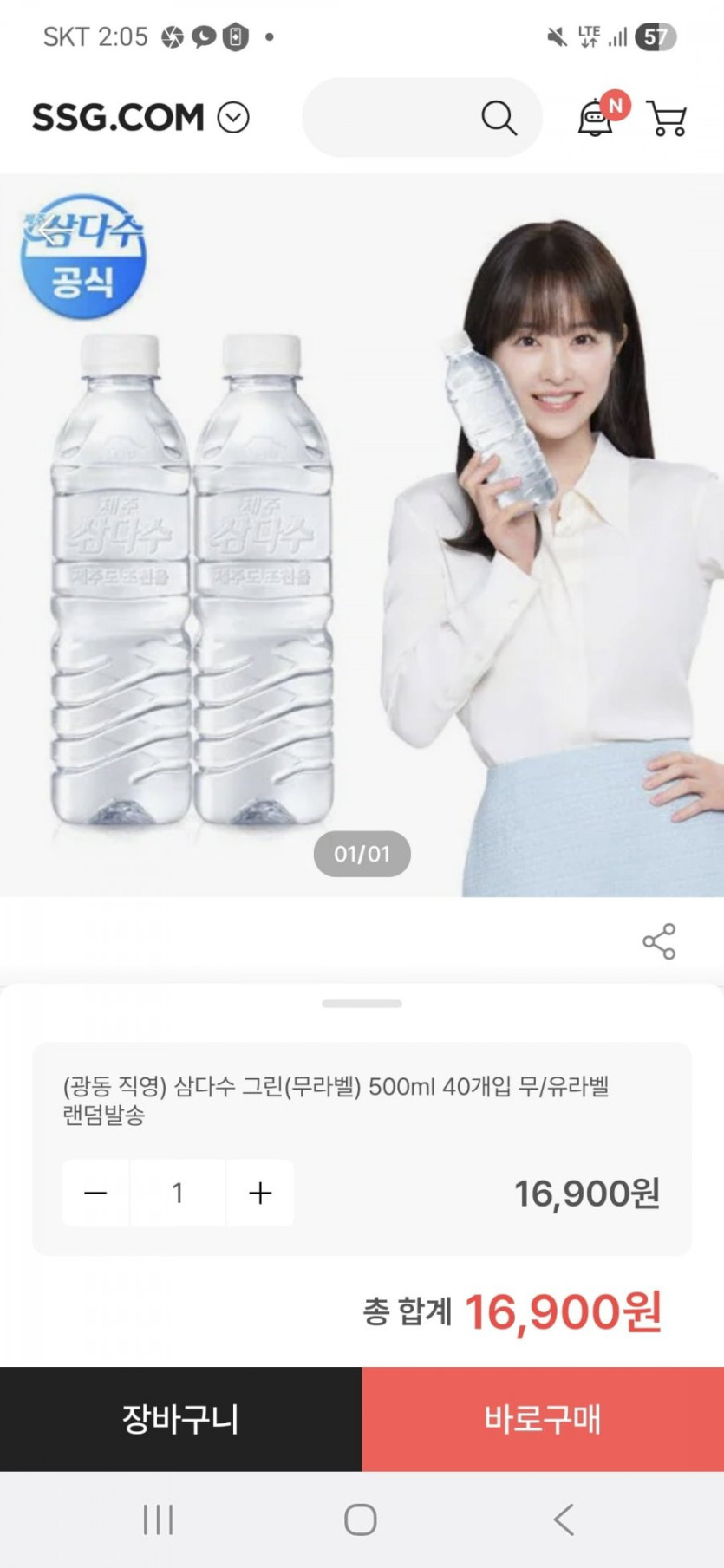Decrease quantity with minus button

[x=95, y=1194]
